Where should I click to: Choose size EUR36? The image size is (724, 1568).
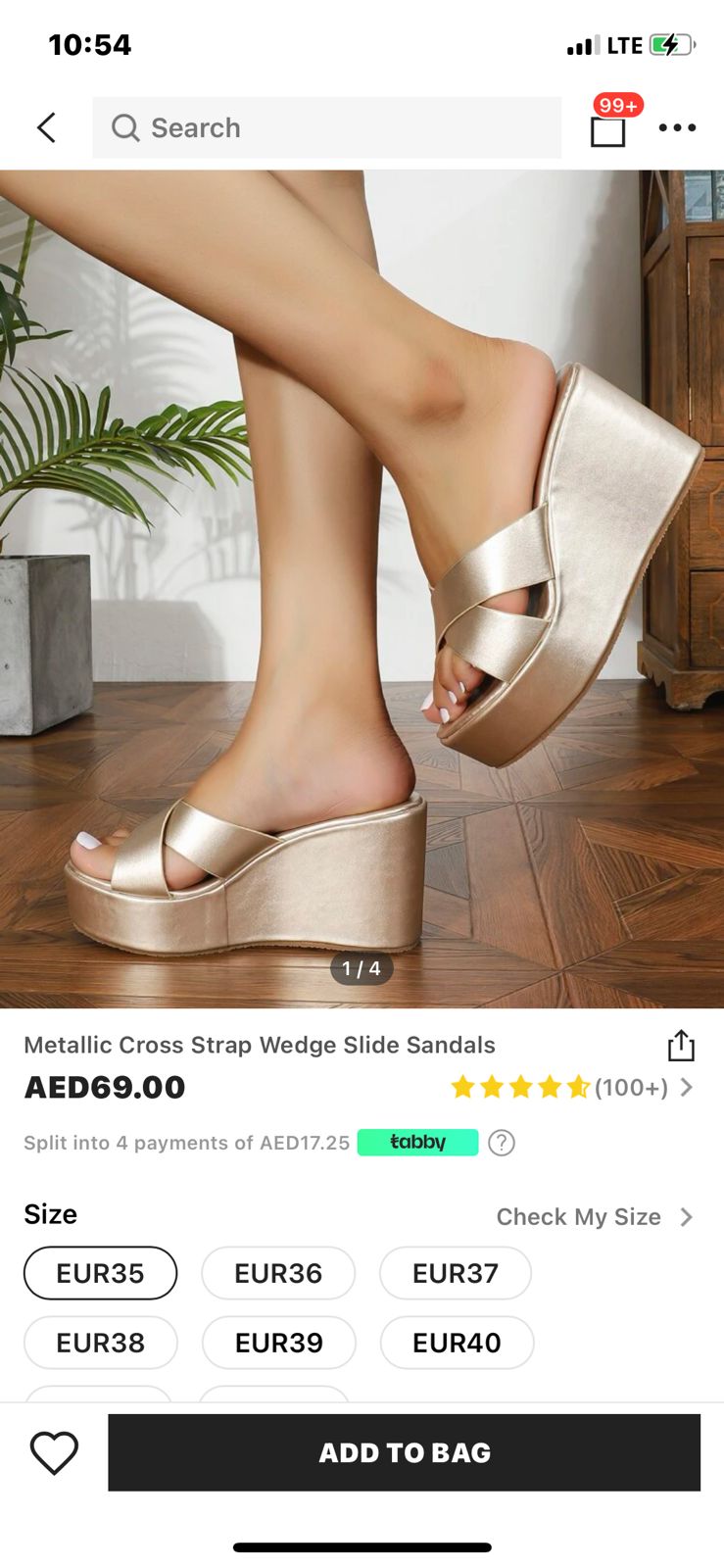point(278,1273)
